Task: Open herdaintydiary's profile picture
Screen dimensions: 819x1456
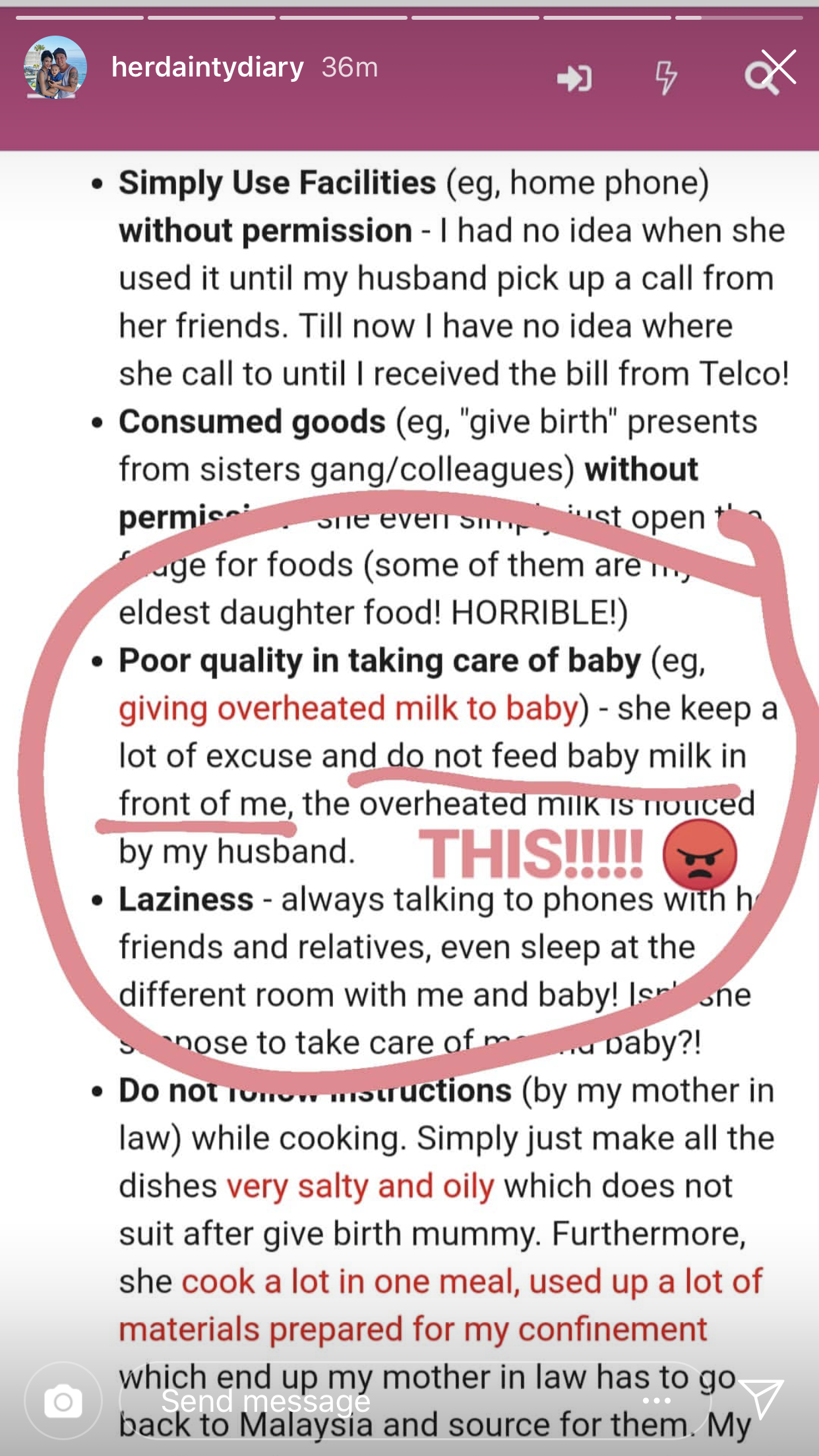Action: (x=55, y=67)
